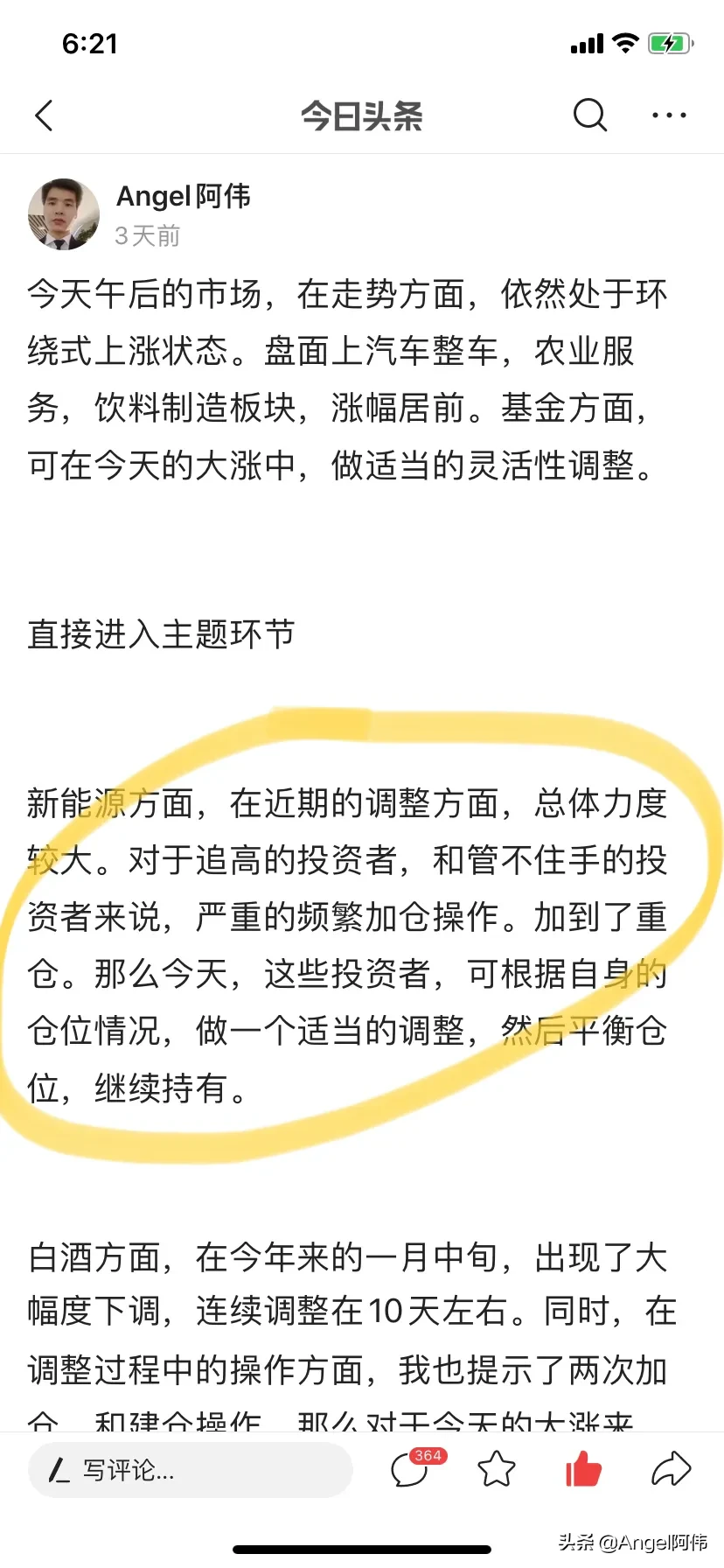The image size is (724, 1568).
Task: Go back using the top-left arrow
Action: pyautogui.click(x=44, y=115)
